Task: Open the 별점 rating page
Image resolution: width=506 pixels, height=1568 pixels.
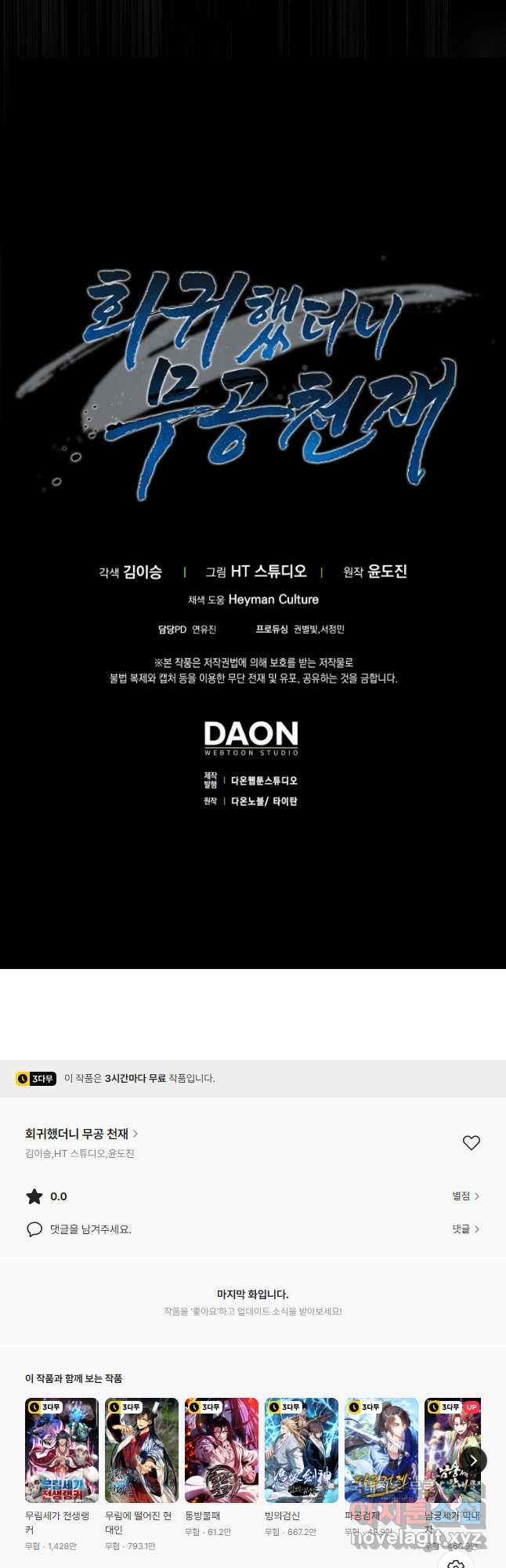Action: [x=465, y=1196]
